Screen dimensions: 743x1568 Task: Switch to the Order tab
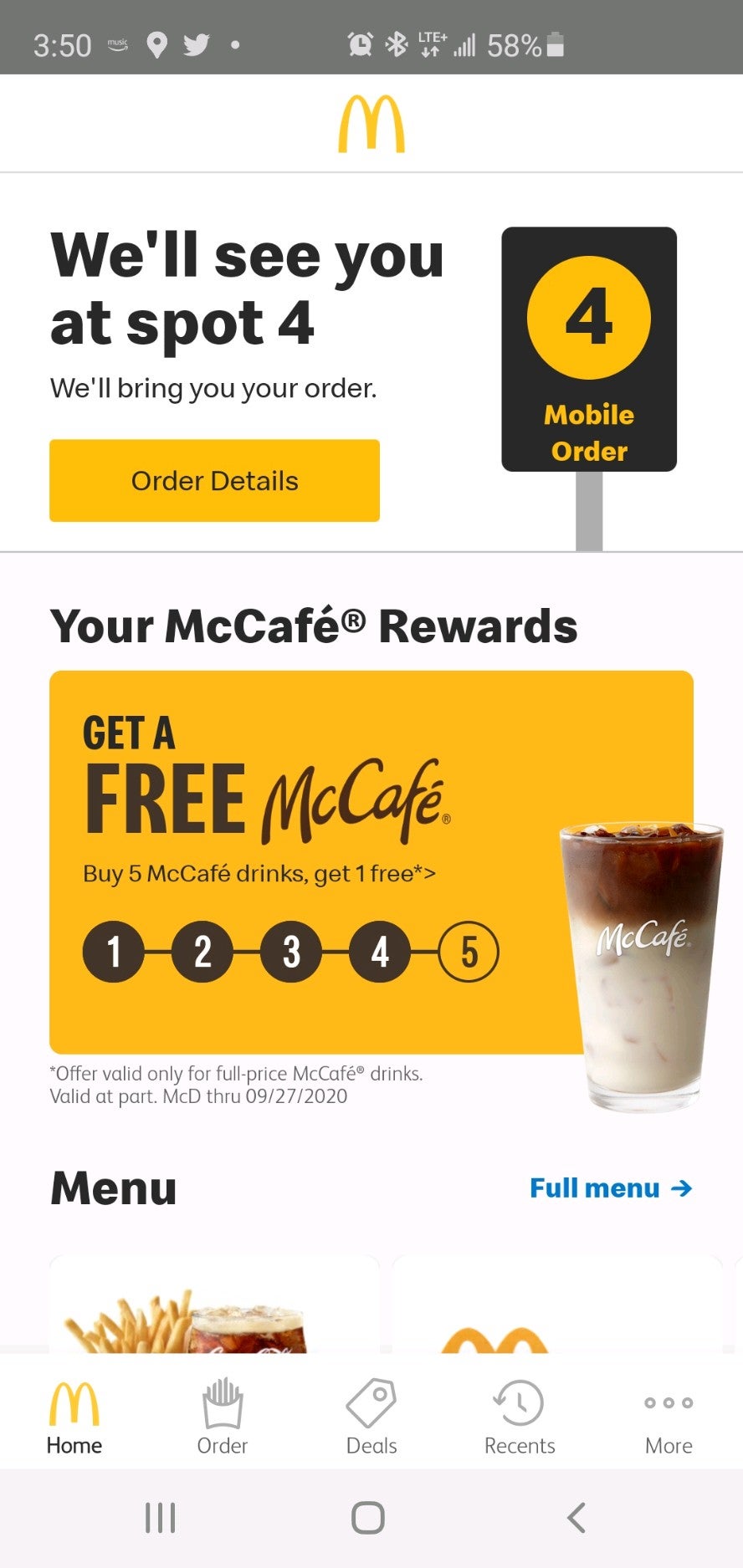pyautogui.click(x=223, y=1416)
